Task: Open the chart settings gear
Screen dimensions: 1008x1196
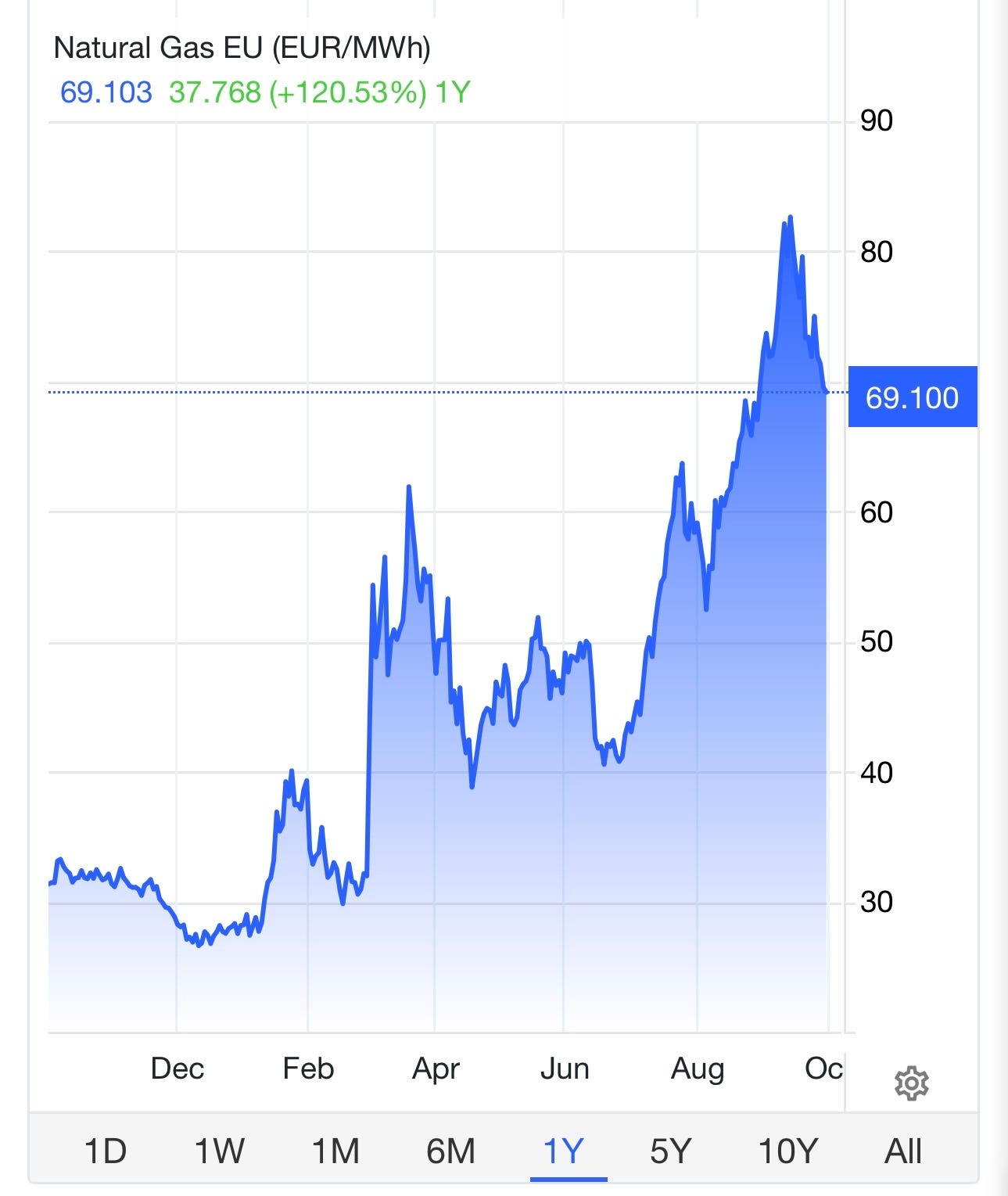Action: pos(911,1083)
